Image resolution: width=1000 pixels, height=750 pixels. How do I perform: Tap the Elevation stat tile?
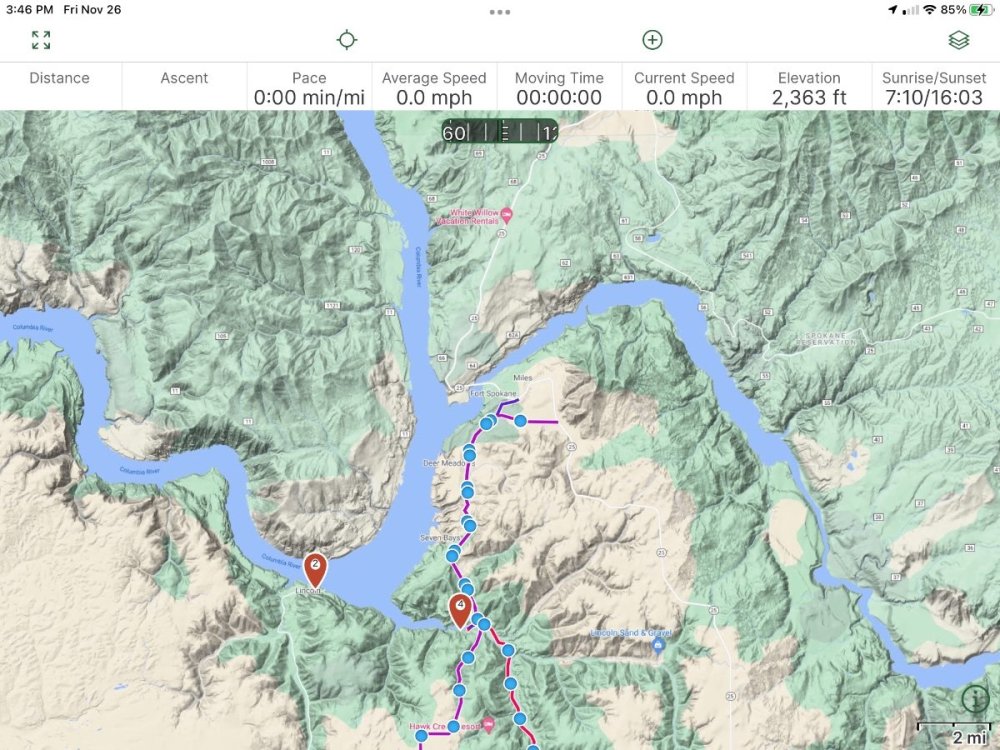tap(809, 87)
